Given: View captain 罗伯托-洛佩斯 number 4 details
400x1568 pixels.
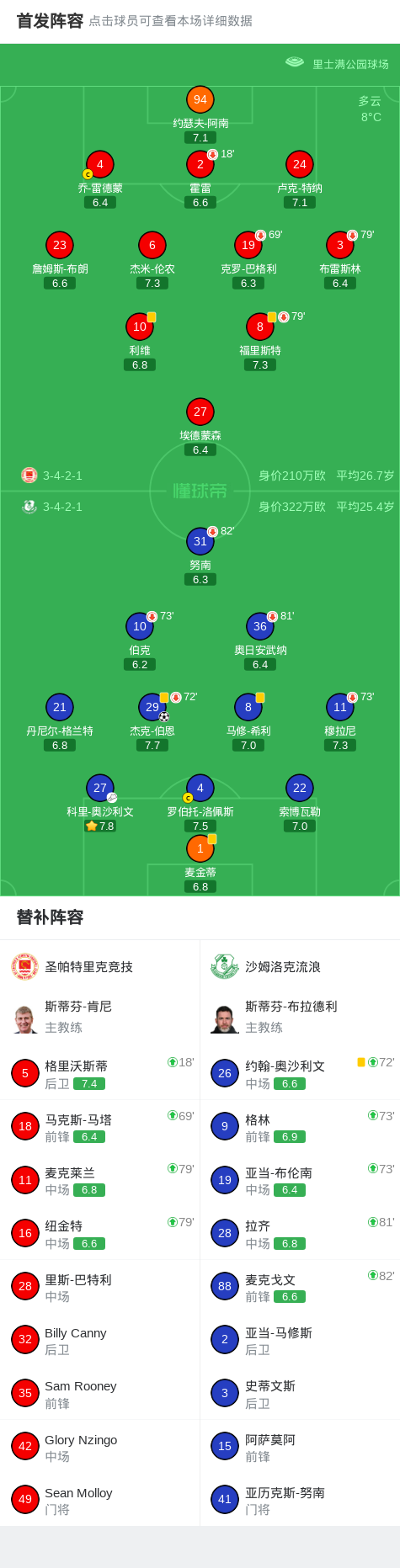Looking at the screenshot, I should tap(200, 803).
